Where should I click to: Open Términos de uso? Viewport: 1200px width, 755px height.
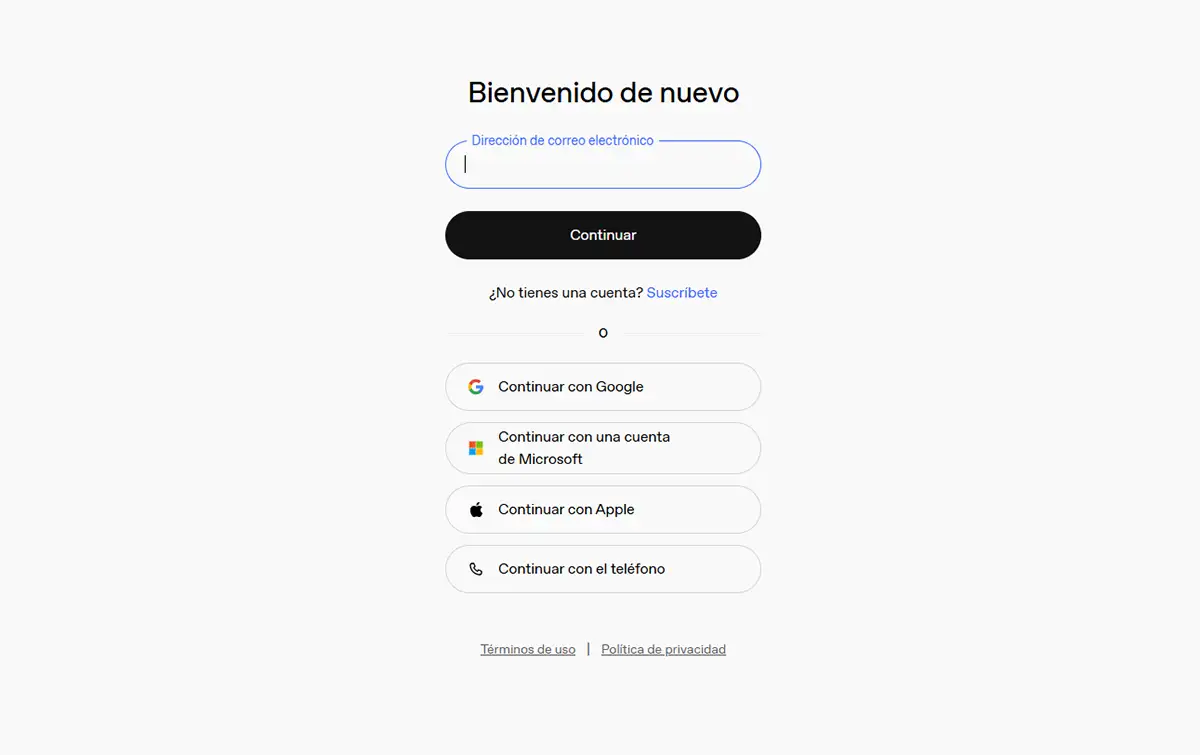(528, 650)
